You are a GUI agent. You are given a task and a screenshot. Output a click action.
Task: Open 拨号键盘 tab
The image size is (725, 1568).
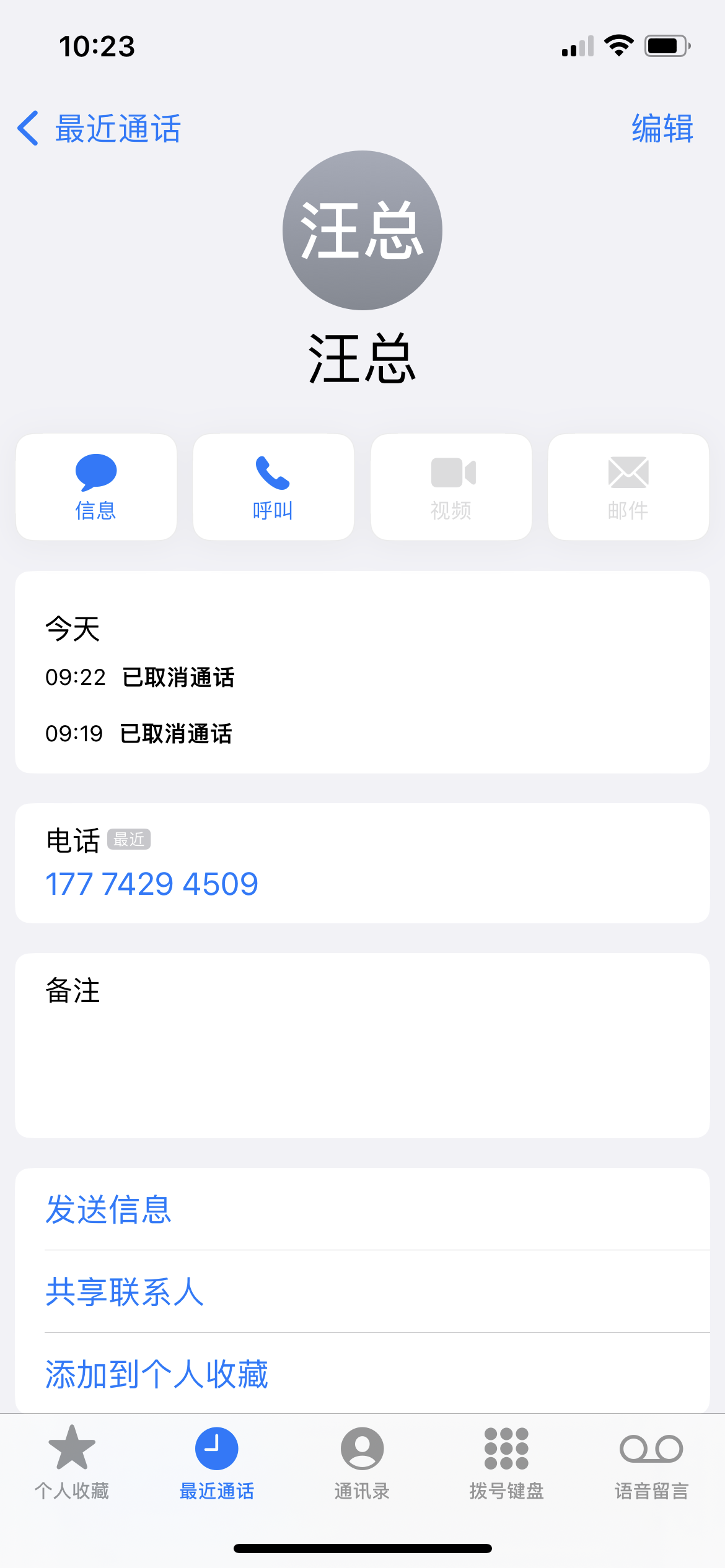coord(506,1460)
